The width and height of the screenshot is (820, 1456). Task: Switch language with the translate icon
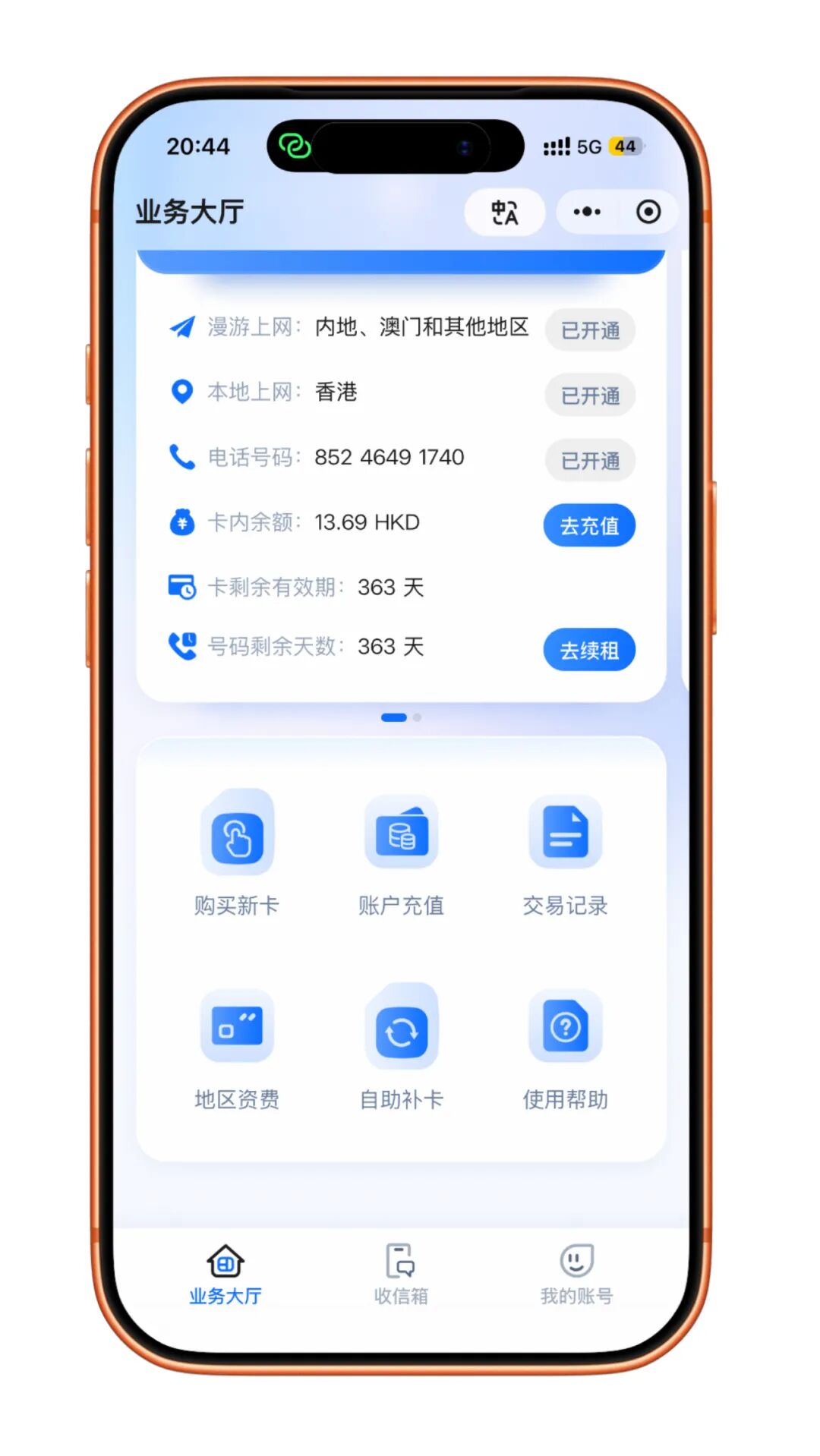[x=504, y=213]
